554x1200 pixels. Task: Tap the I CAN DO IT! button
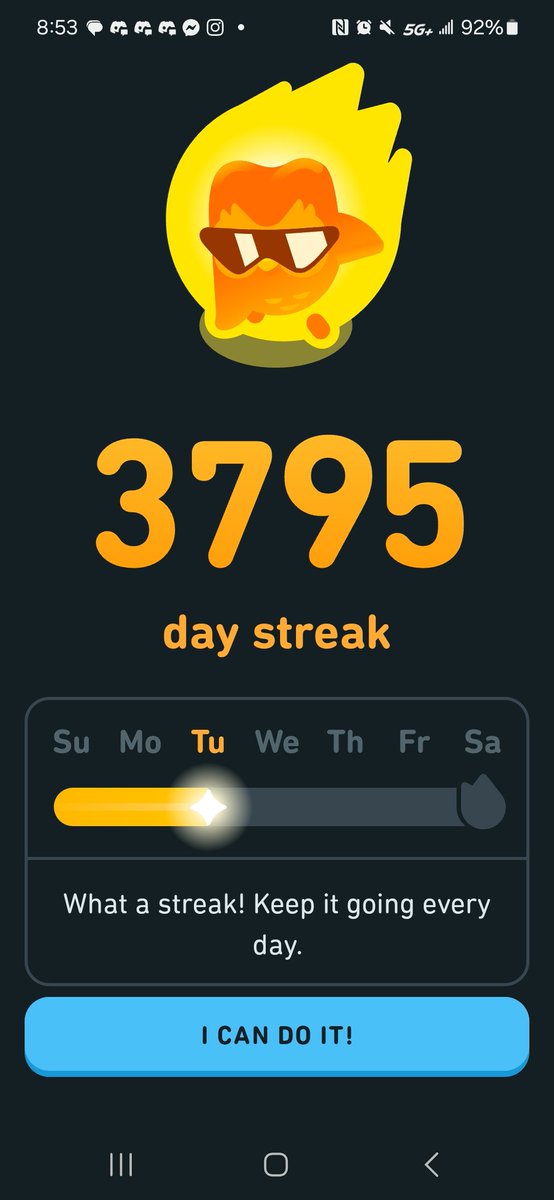277,1036
